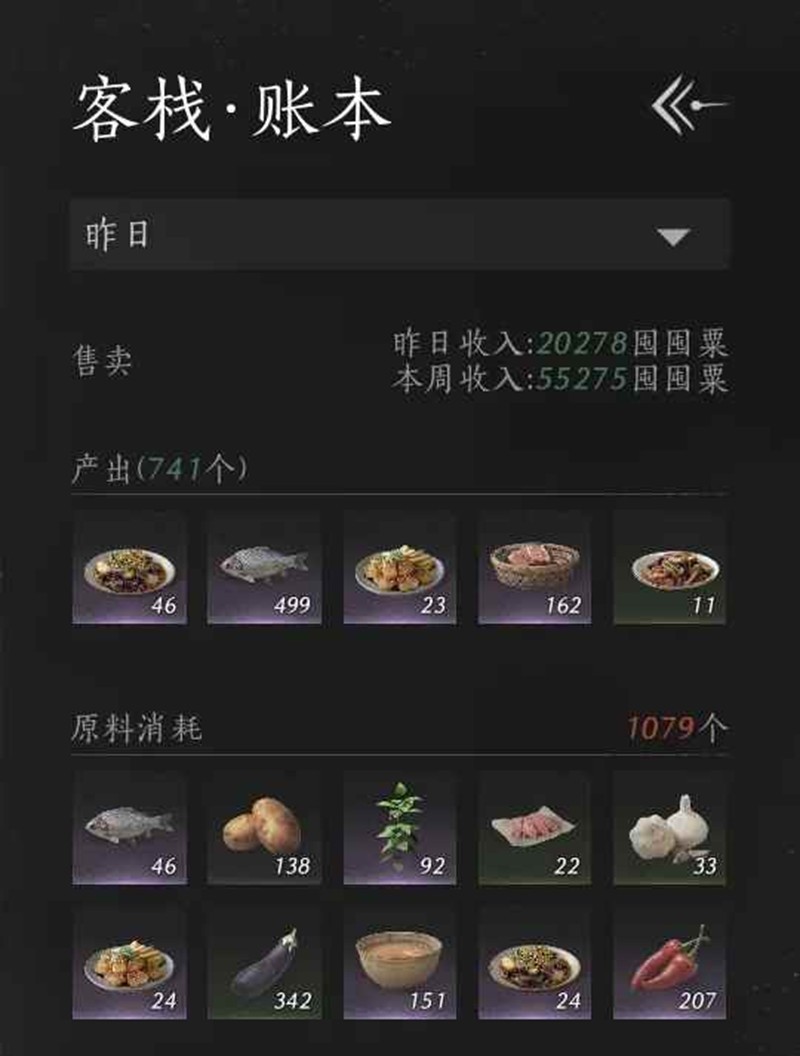This screenshot has width=800, height=1056.
Task: Select the green herb ingredient showing 92
Action: click(399, 828)
